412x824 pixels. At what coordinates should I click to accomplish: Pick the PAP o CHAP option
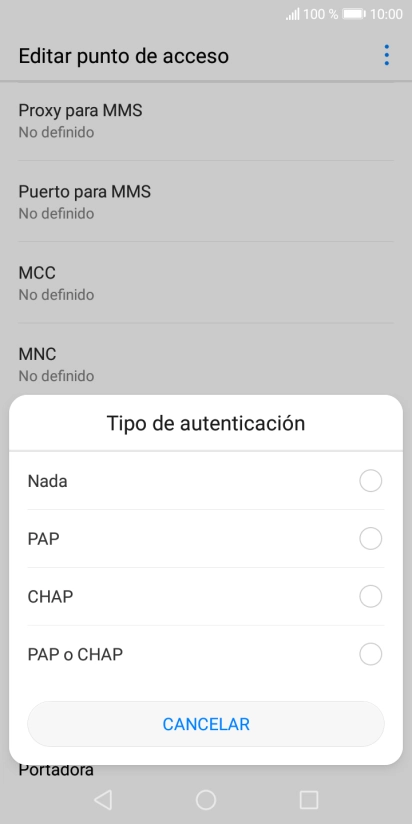pos(205,654)
